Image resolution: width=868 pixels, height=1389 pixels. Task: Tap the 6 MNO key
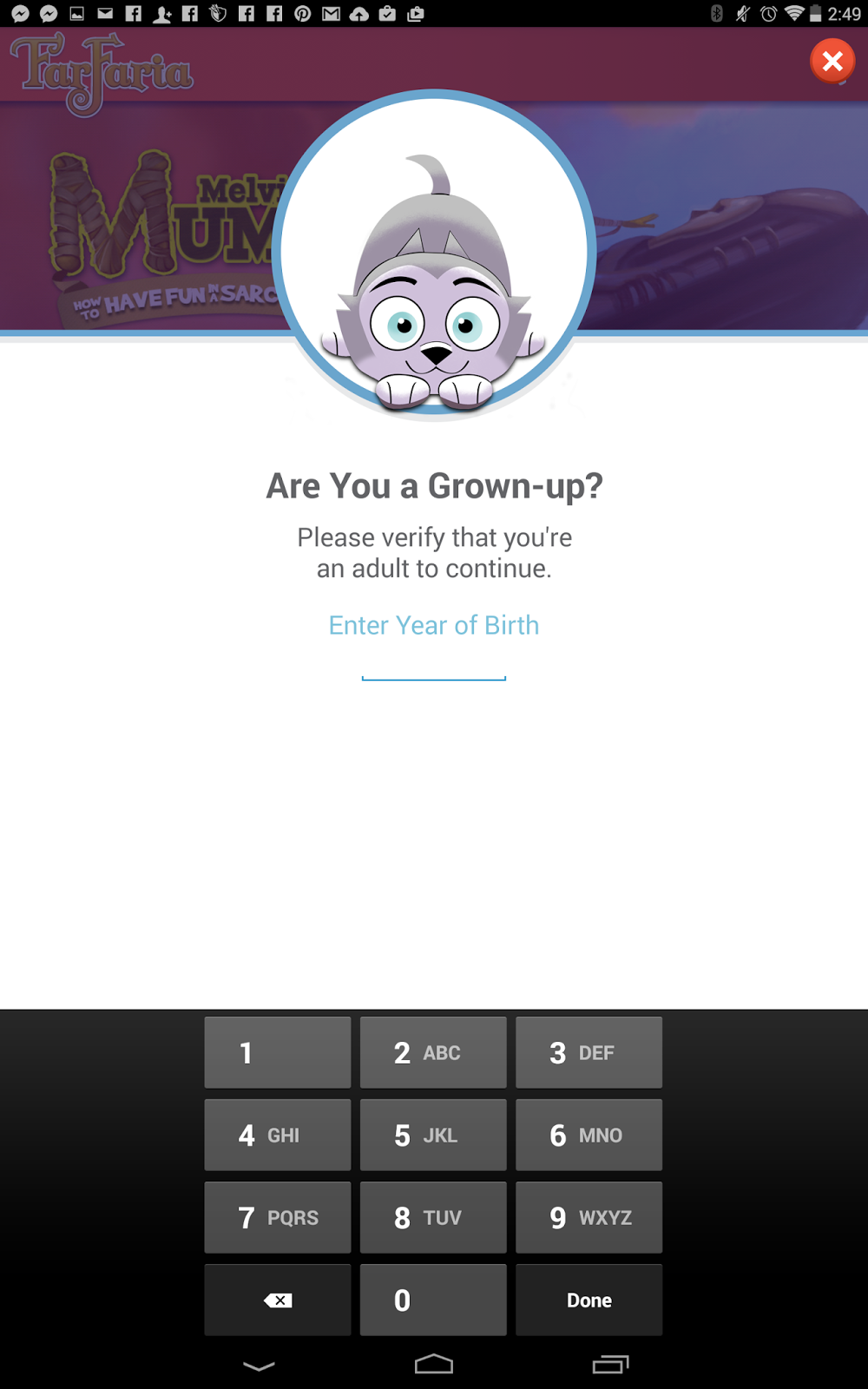pyautogui.click(x=589, y=1135)
